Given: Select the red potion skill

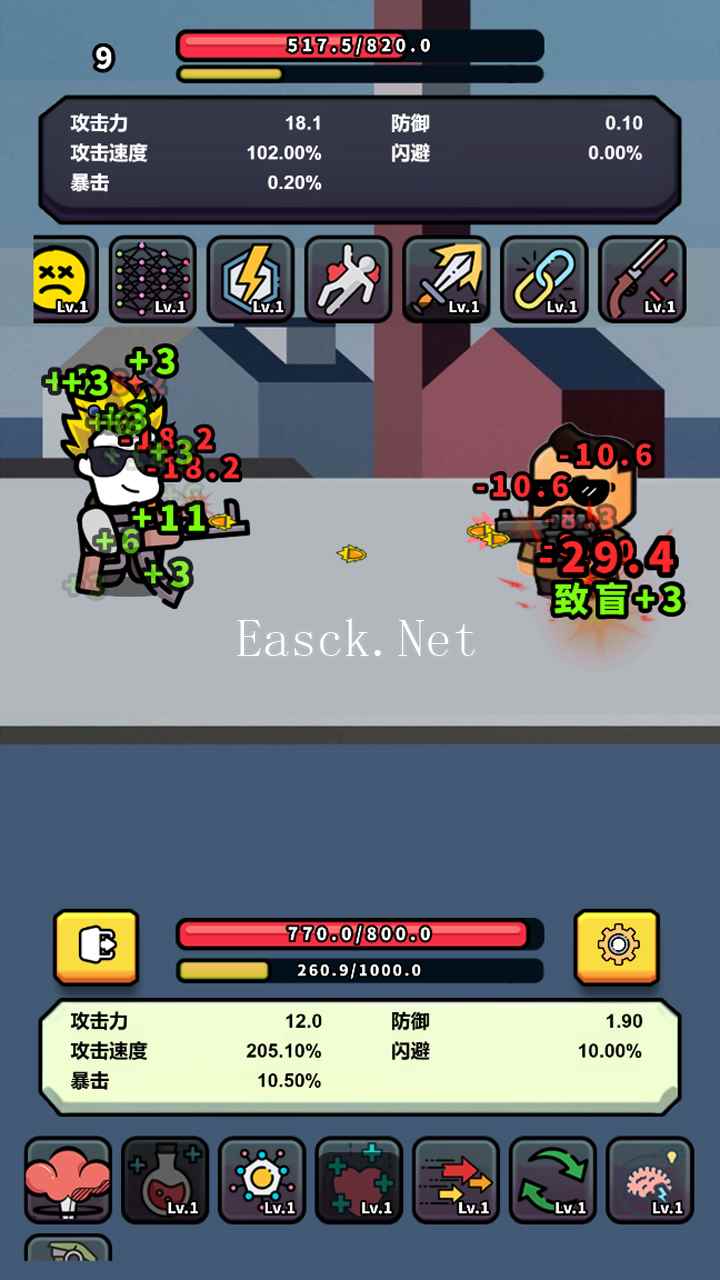Looking at the screenshot, I should pyautogui.click(x=165, y=1180).
